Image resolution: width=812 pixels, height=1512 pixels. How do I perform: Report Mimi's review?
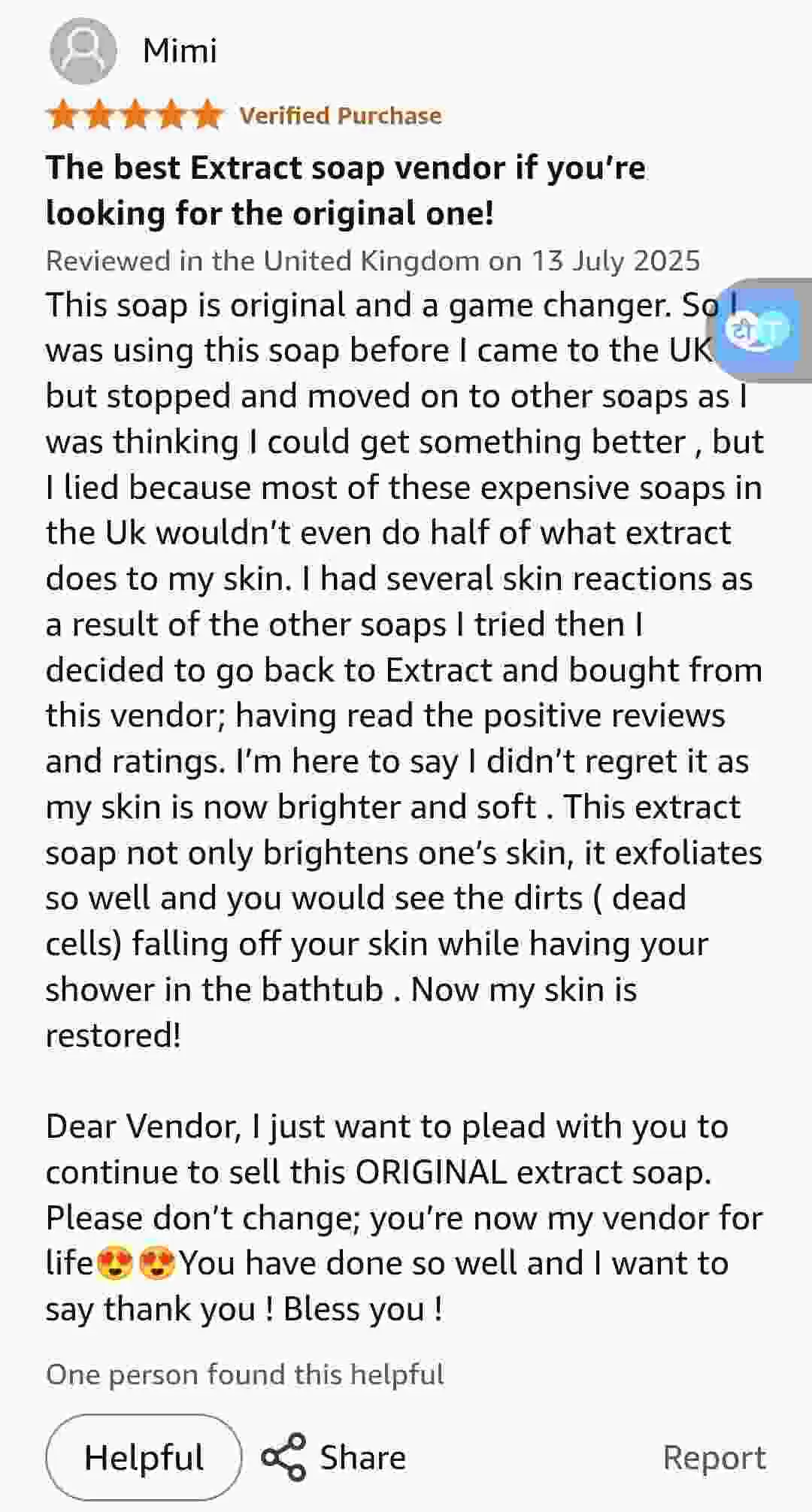tap(714, 1457)
